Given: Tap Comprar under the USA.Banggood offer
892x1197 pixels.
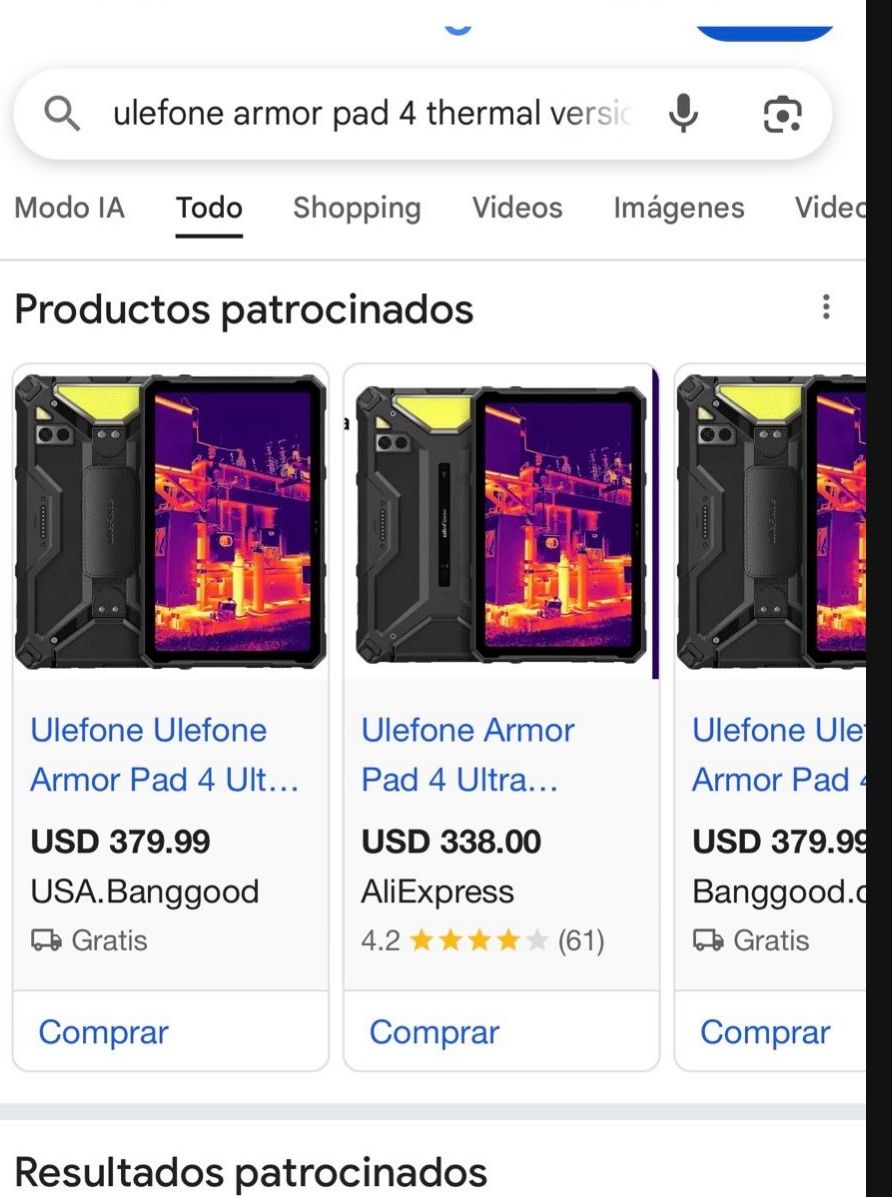Looking at the screenshot, I should 103,1032.
